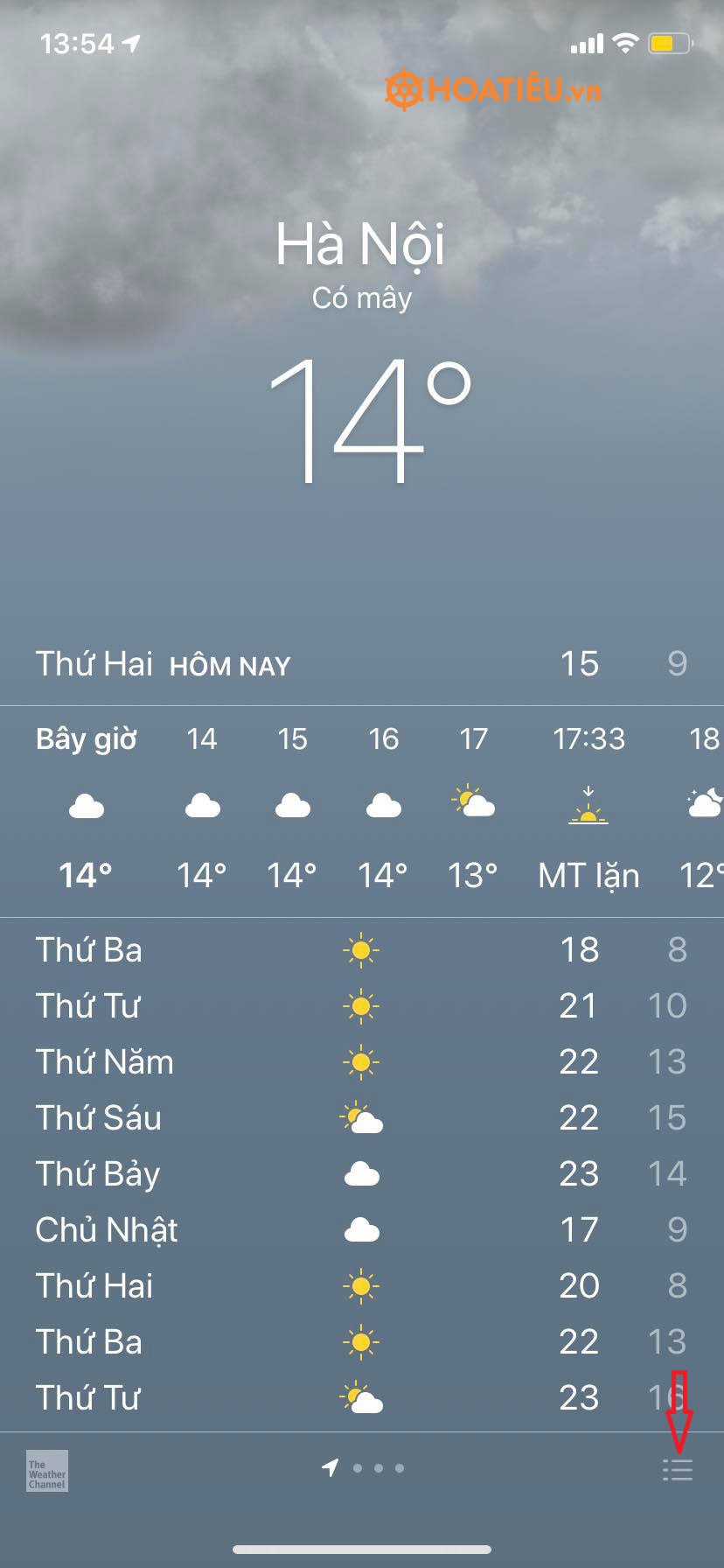Select the Thứ Hai HÔM NAY row
Viewport: 724px width, 1568px height.
[x=362, y=665]
